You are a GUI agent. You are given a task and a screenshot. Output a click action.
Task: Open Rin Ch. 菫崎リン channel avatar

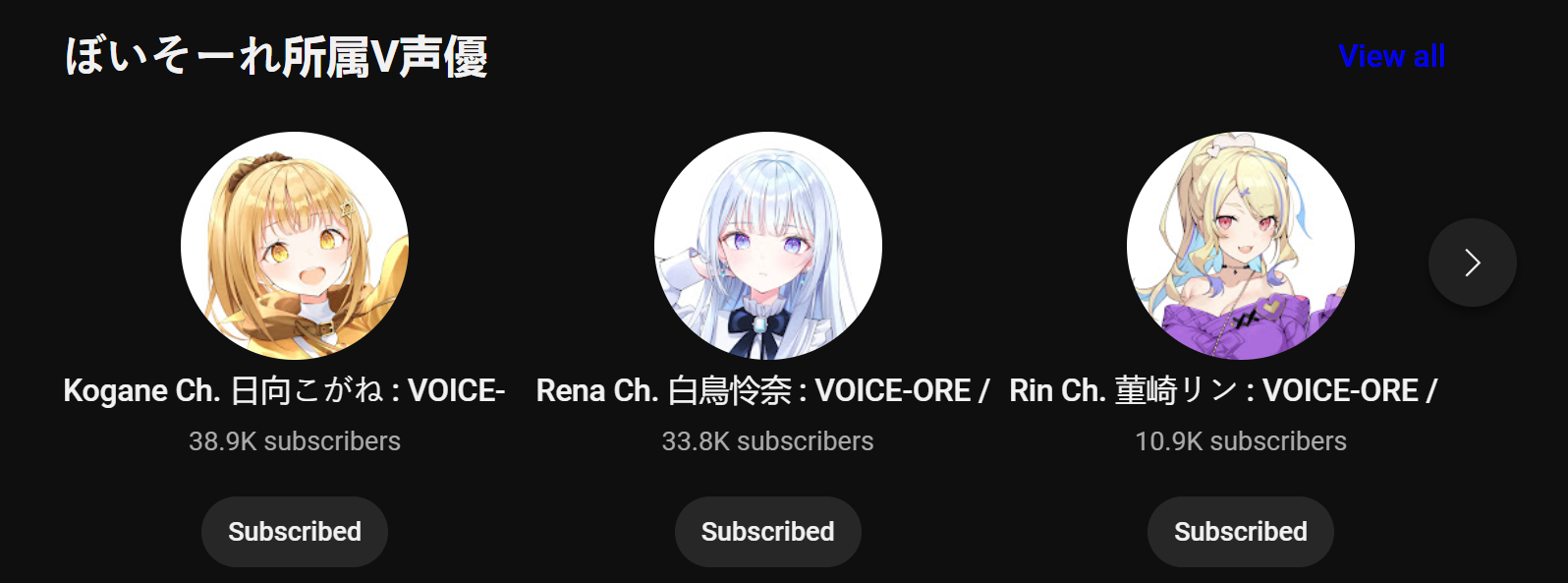[x=1240, y=246]
